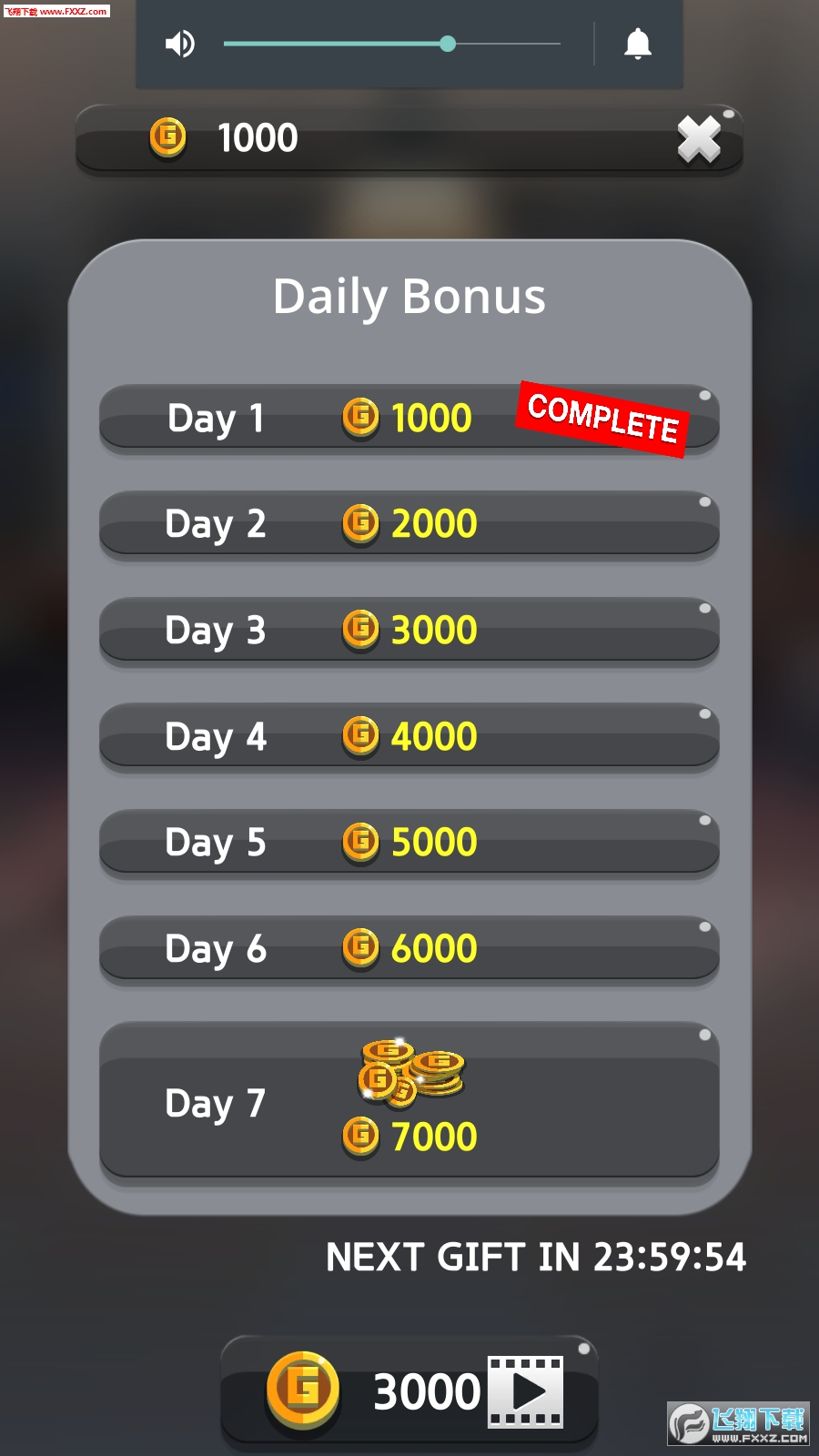Close the Daily Bonus dialog
The height and width of the screenshot is (1456, 819).
coord(699,140)
